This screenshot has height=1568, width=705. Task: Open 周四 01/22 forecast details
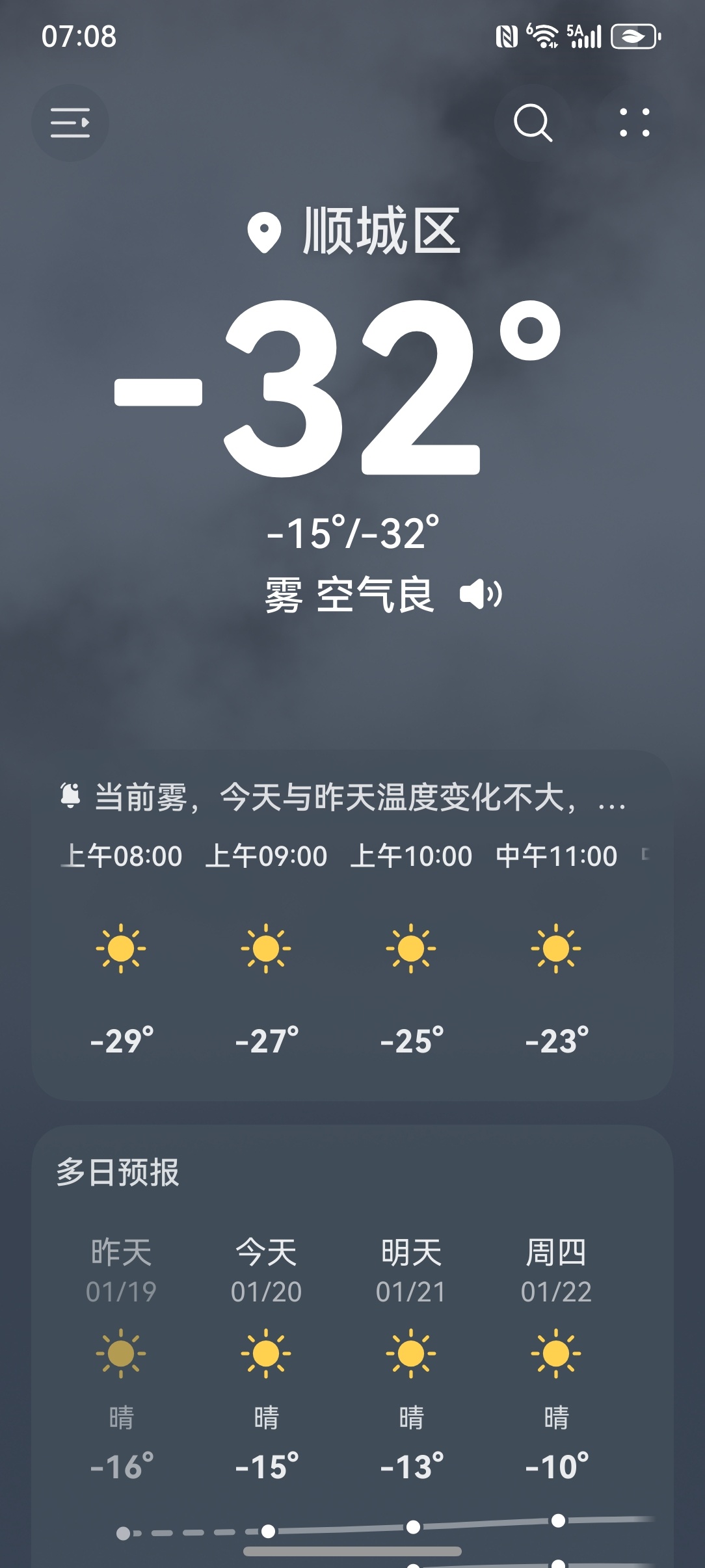point(556,1359)
